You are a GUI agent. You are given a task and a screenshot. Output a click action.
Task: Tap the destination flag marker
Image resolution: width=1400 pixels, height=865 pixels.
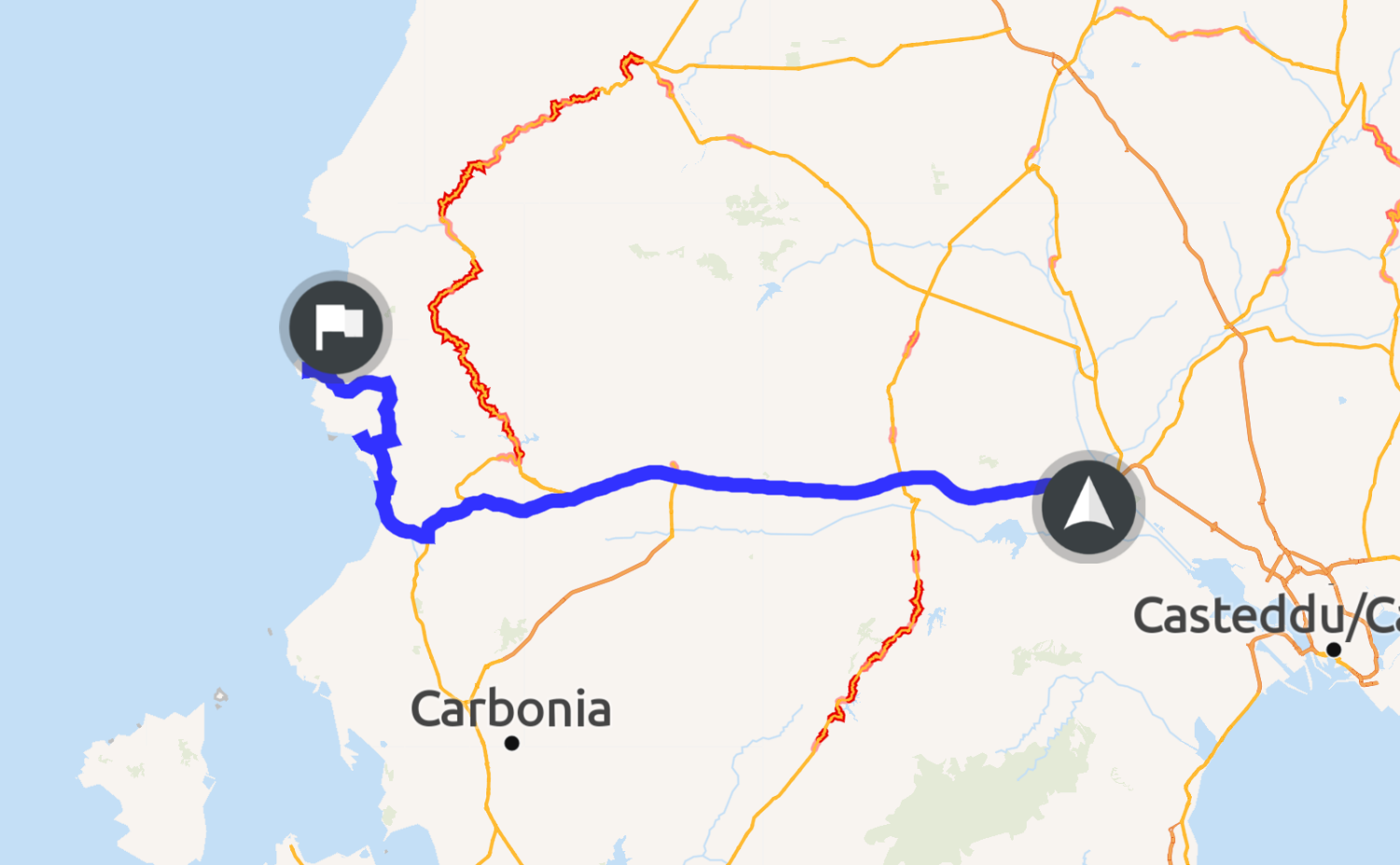[x=336, y=327]
